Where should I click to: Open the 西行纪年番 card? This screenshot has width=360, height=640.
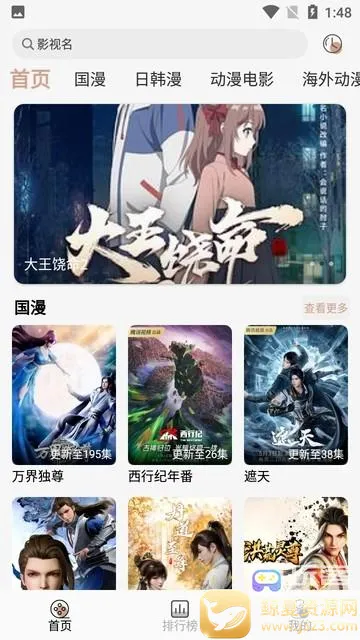[x=180, y=404]
